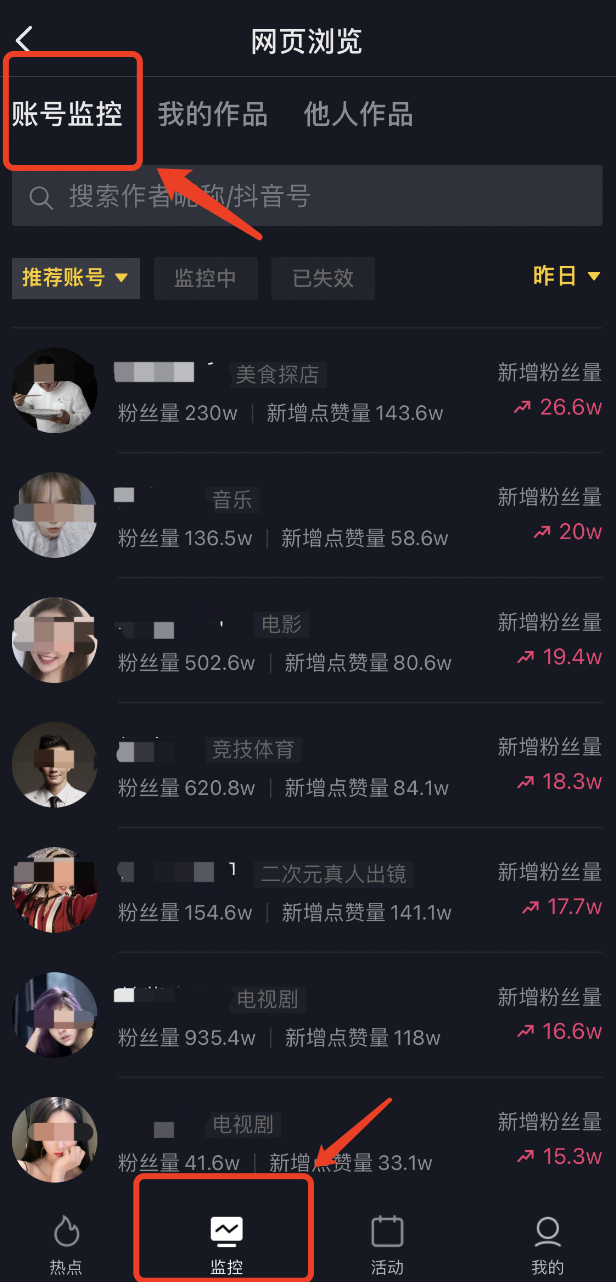Open the 昨日 date dropdown
The width and height of the screenshot is (616, 1282).
pyautogui.click(x=566, y=277)
